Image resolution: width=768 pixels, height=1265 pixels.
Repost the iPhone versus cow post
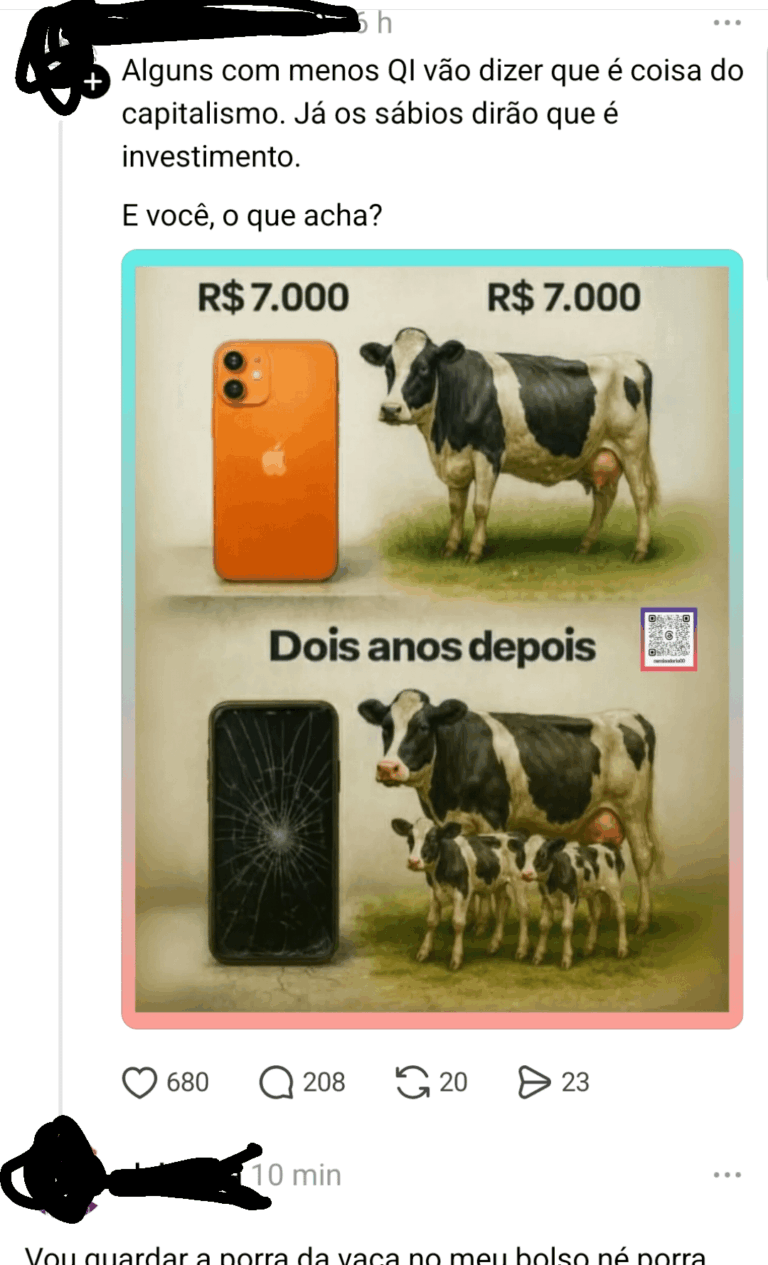412,1082
